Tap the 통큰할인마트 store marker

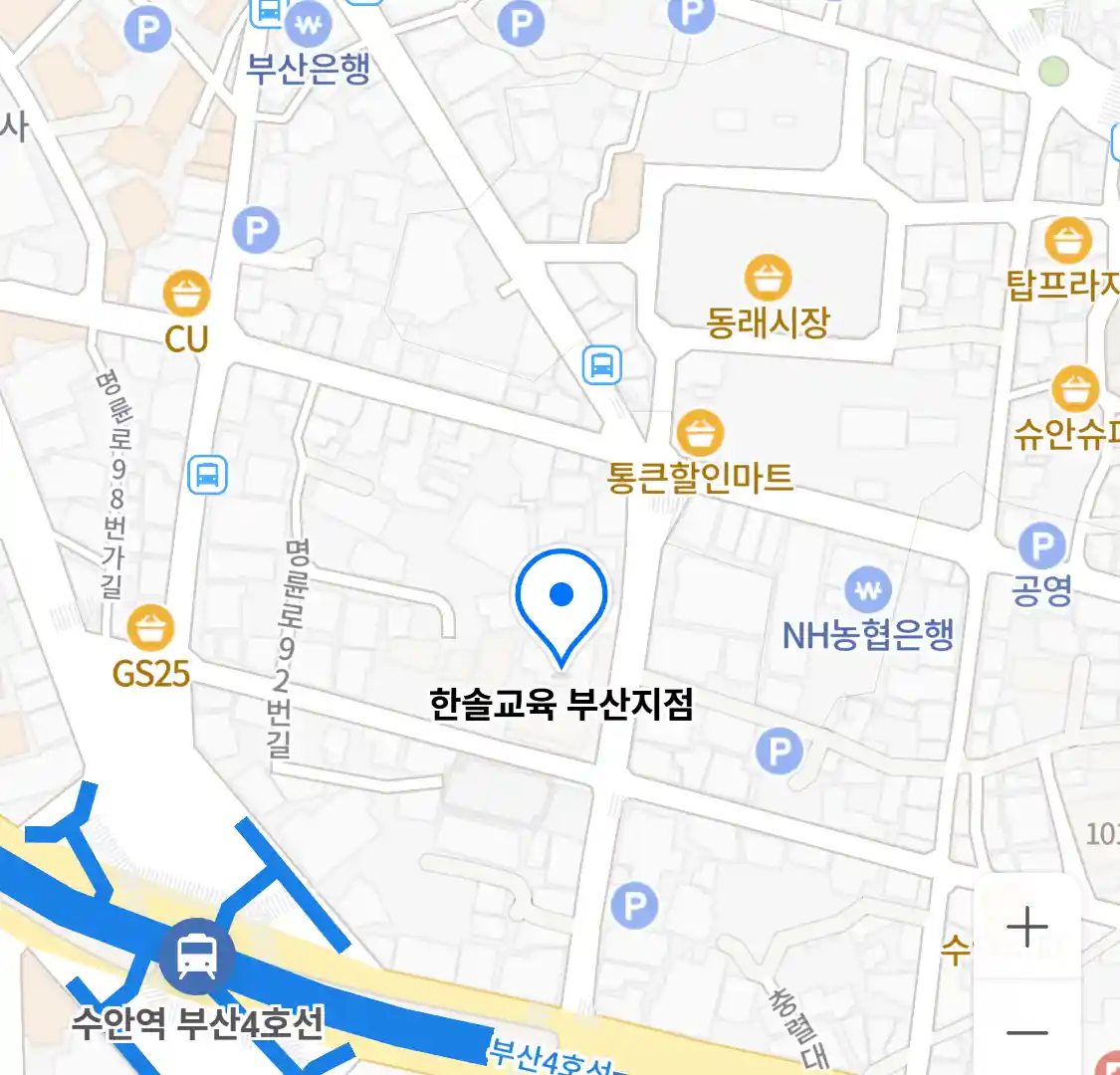[700, 434]
